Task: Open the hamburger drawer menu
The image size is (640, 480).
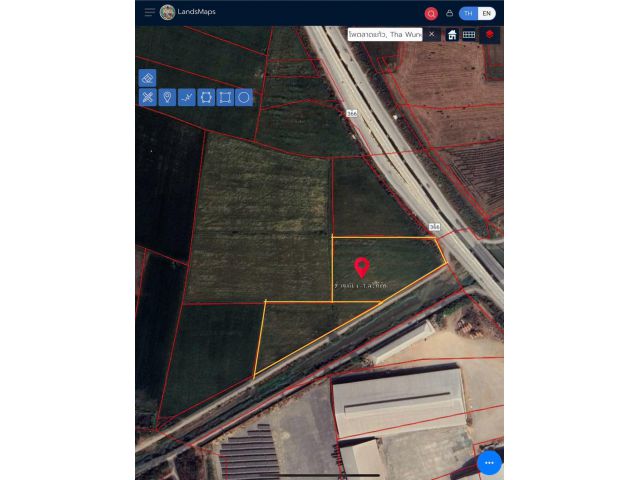Action: pos(149,12)
